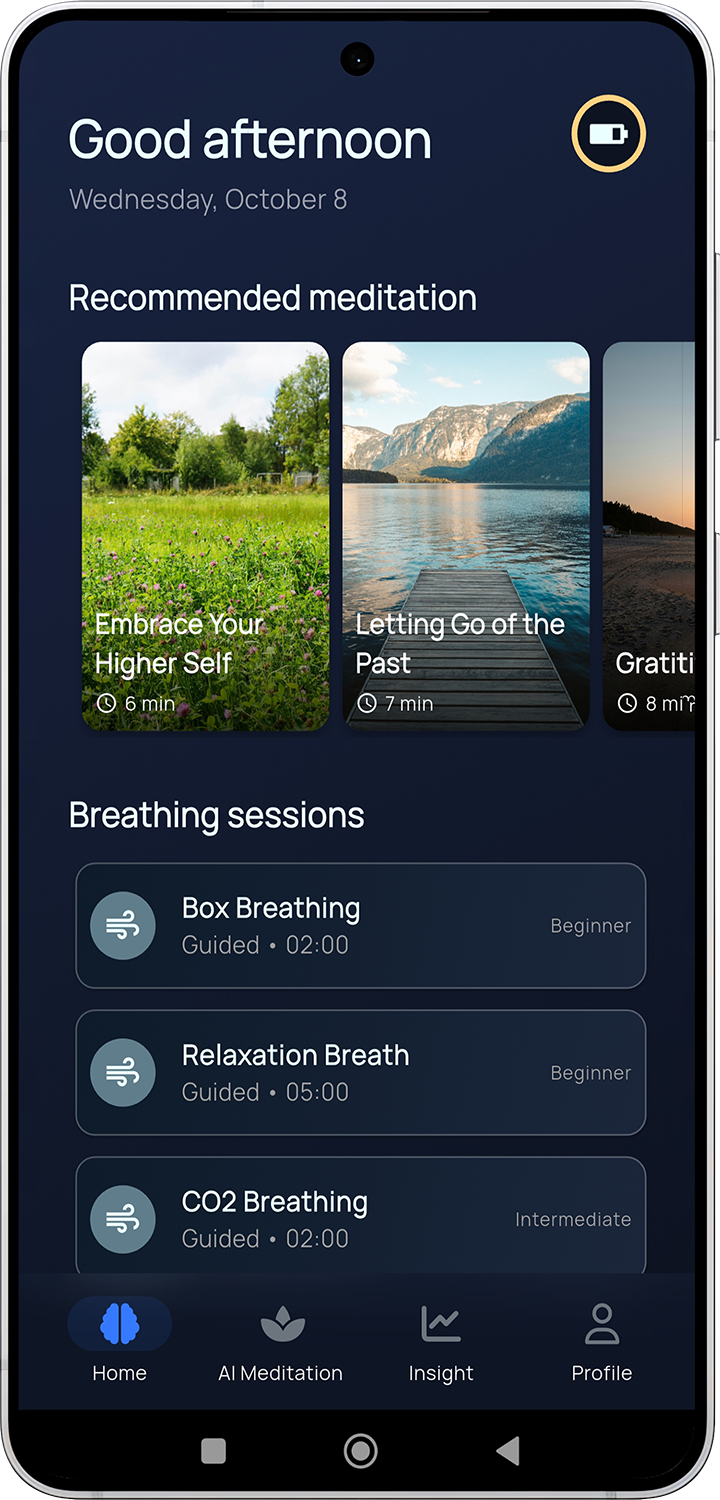Tap the battery icon in the header
The width and height of the screenshot is (720, 1500).
[608, 134]
